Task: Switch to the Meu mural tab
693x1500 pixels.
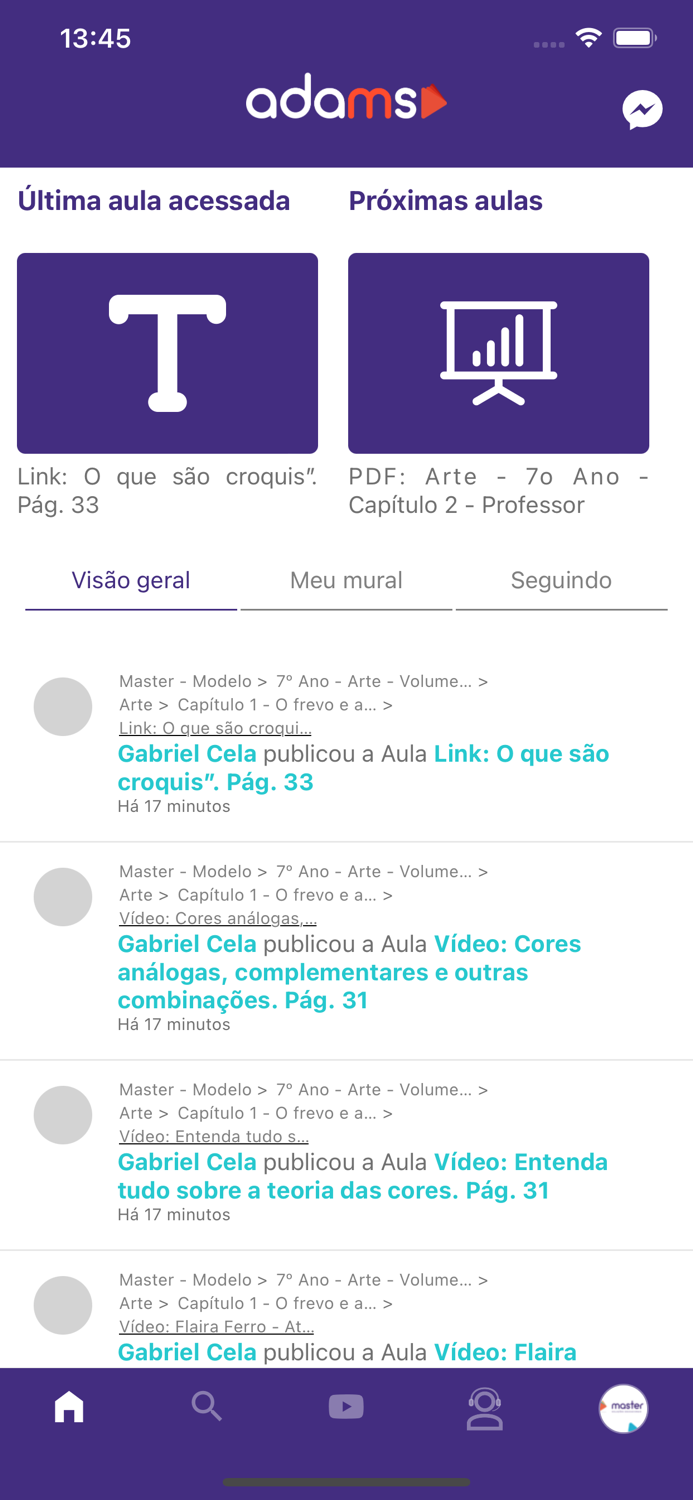Action: [346, 581]
